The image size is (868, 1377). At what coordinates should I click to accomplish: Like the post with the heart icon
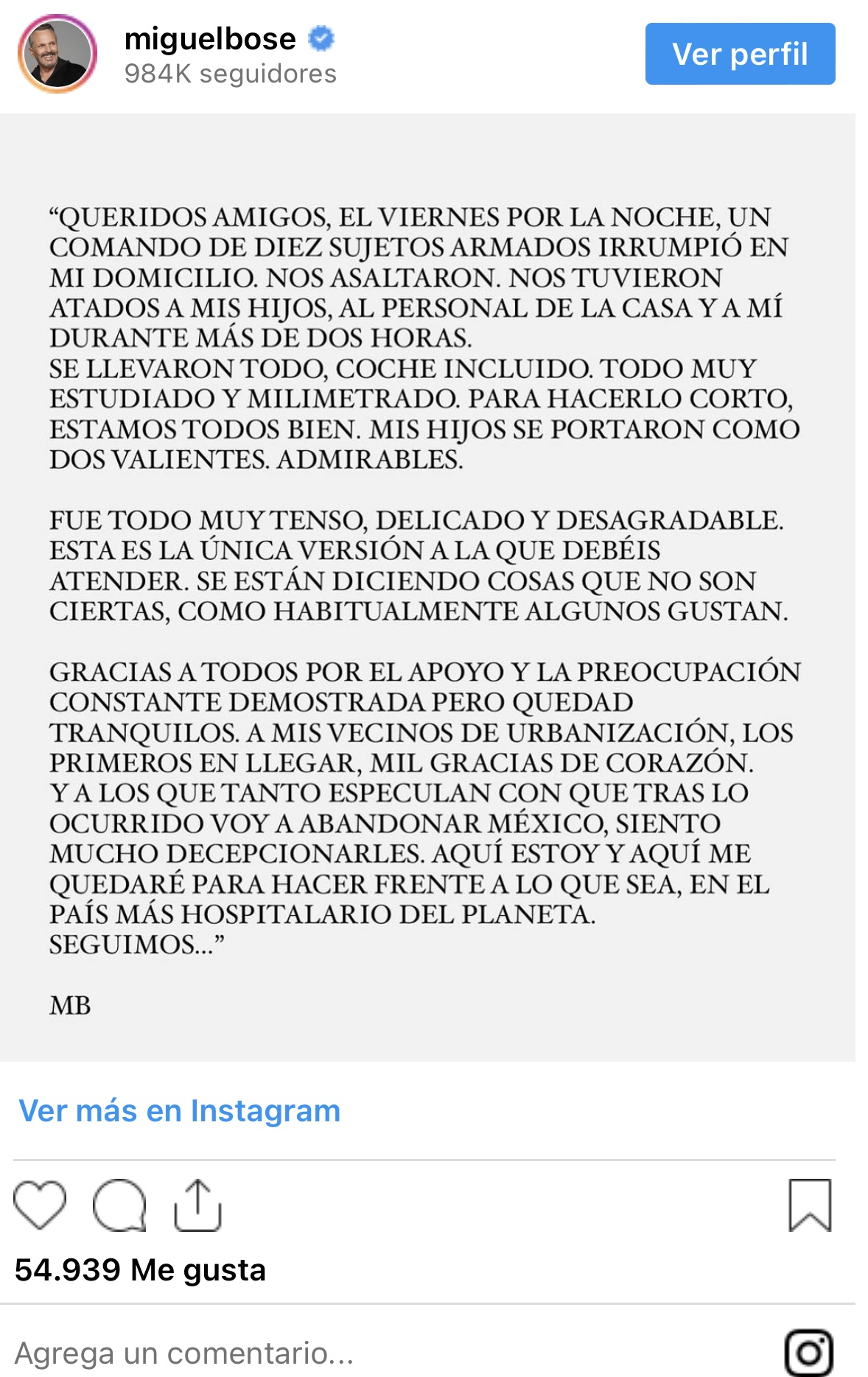click(x=40, y=1205)
